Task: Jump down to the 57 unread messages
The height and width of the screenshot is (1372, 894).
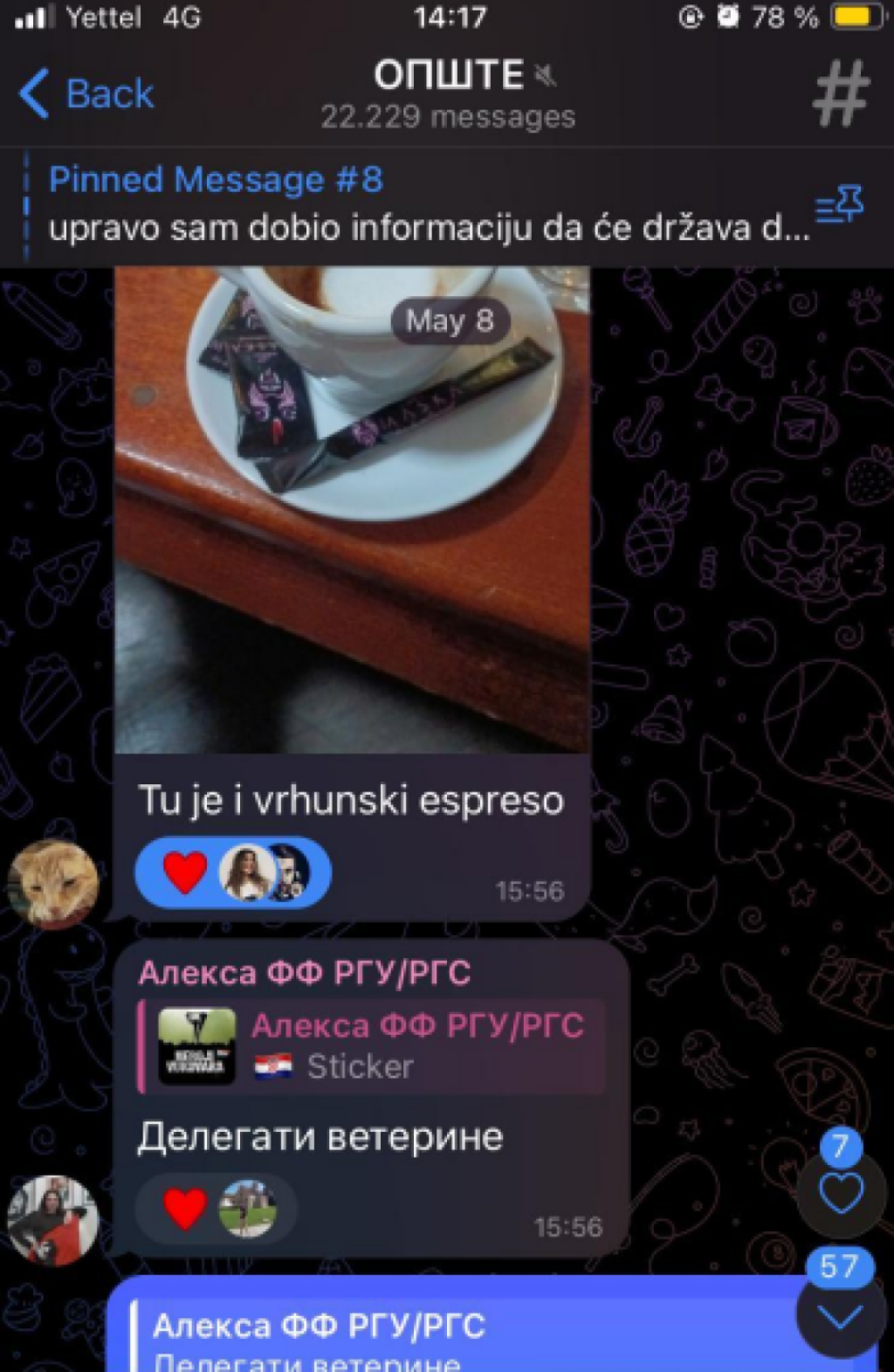Action: point(841,1315)
